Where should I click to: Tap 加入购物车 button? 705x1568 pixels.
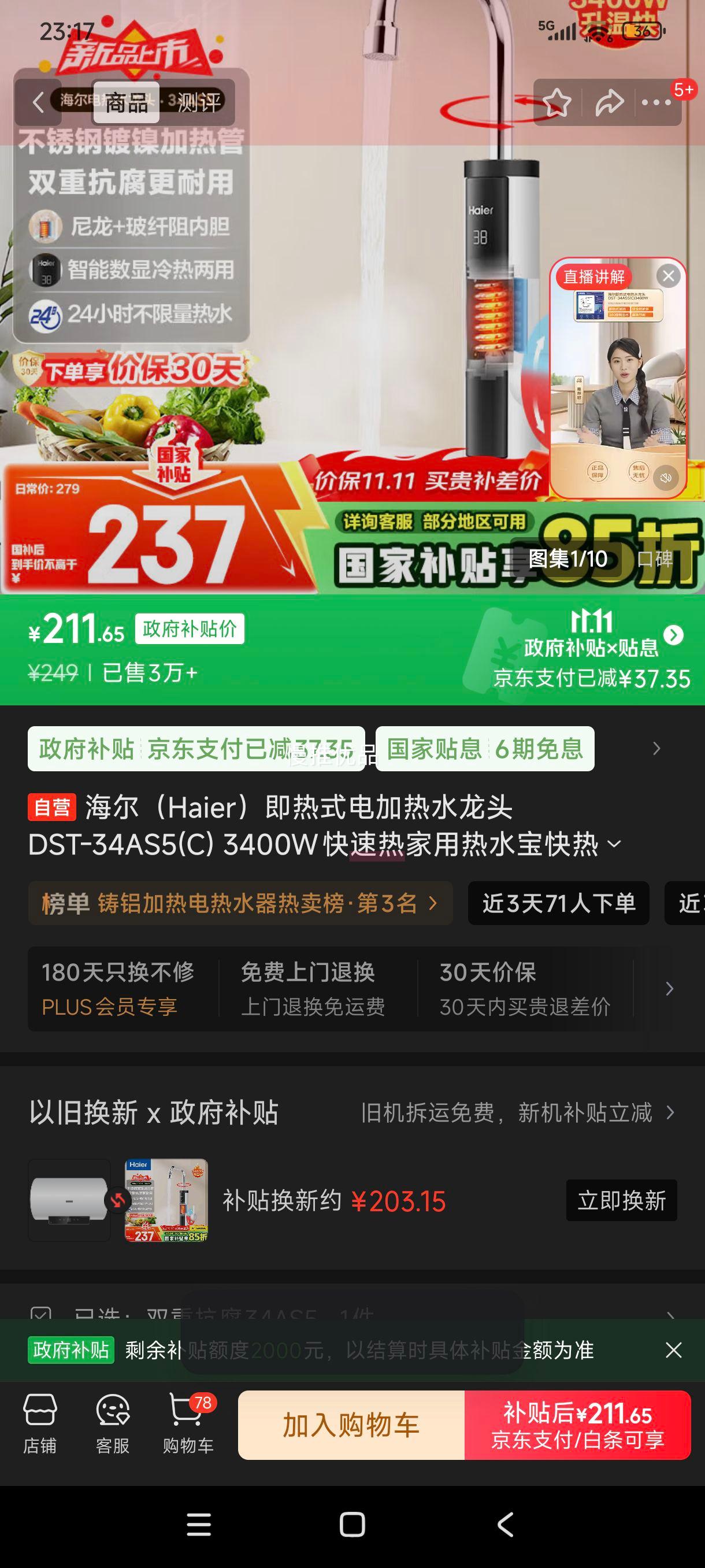pos(351,1425)
